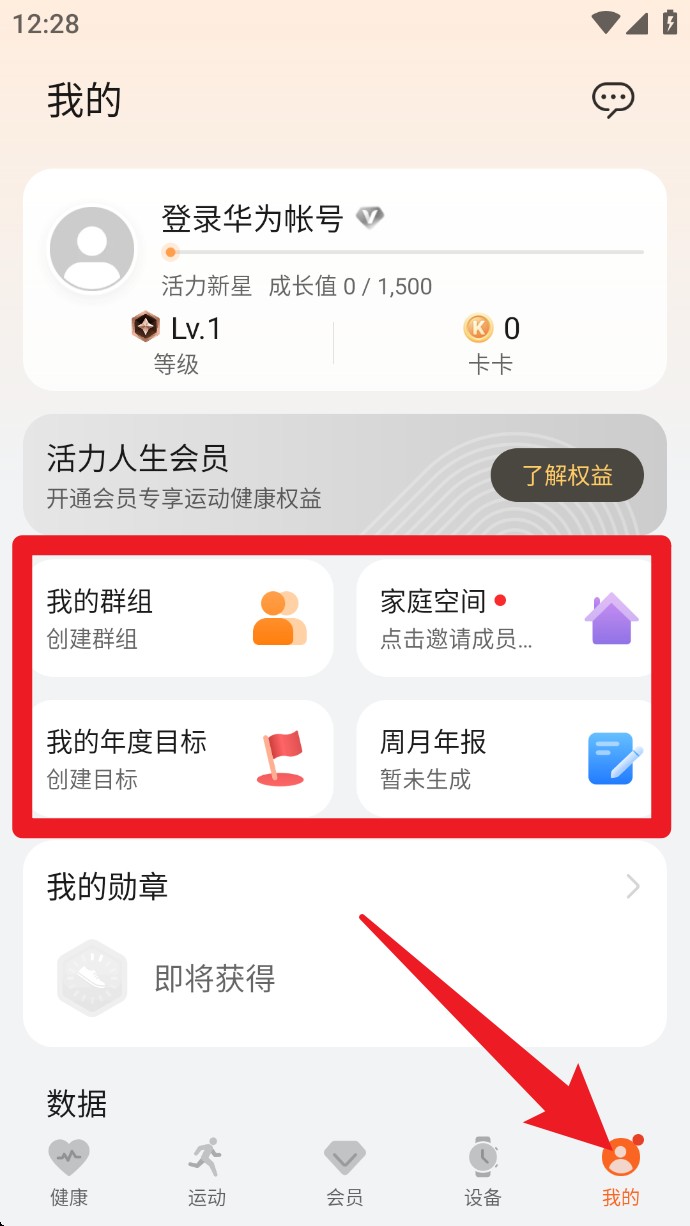Image resolution: width=690 pixels, height=1226 pixels.
Task: Open the 家庭空间 card
Action: (x=508, y=618)
